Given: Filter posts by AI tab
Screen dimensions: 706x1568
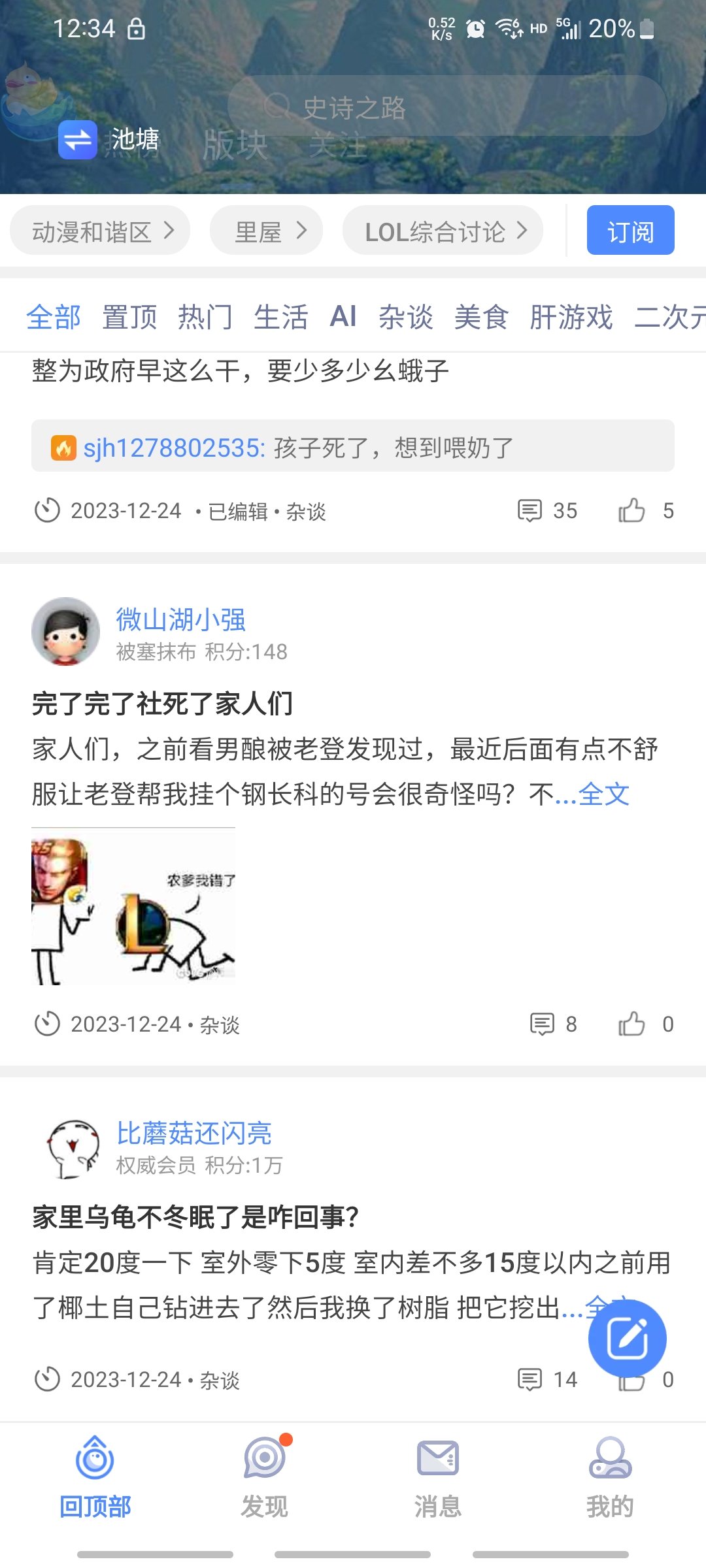Looking at the screenshot, I should point(343,318).
